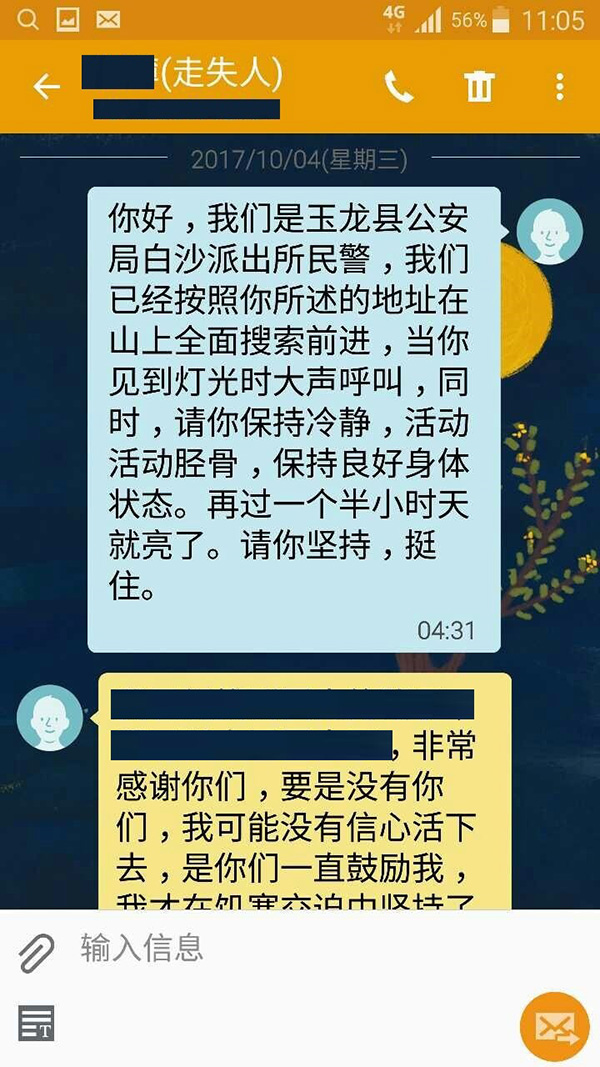The image size is (600, 1067).
Task: Open the overflow menu
Action: [560, 88]
